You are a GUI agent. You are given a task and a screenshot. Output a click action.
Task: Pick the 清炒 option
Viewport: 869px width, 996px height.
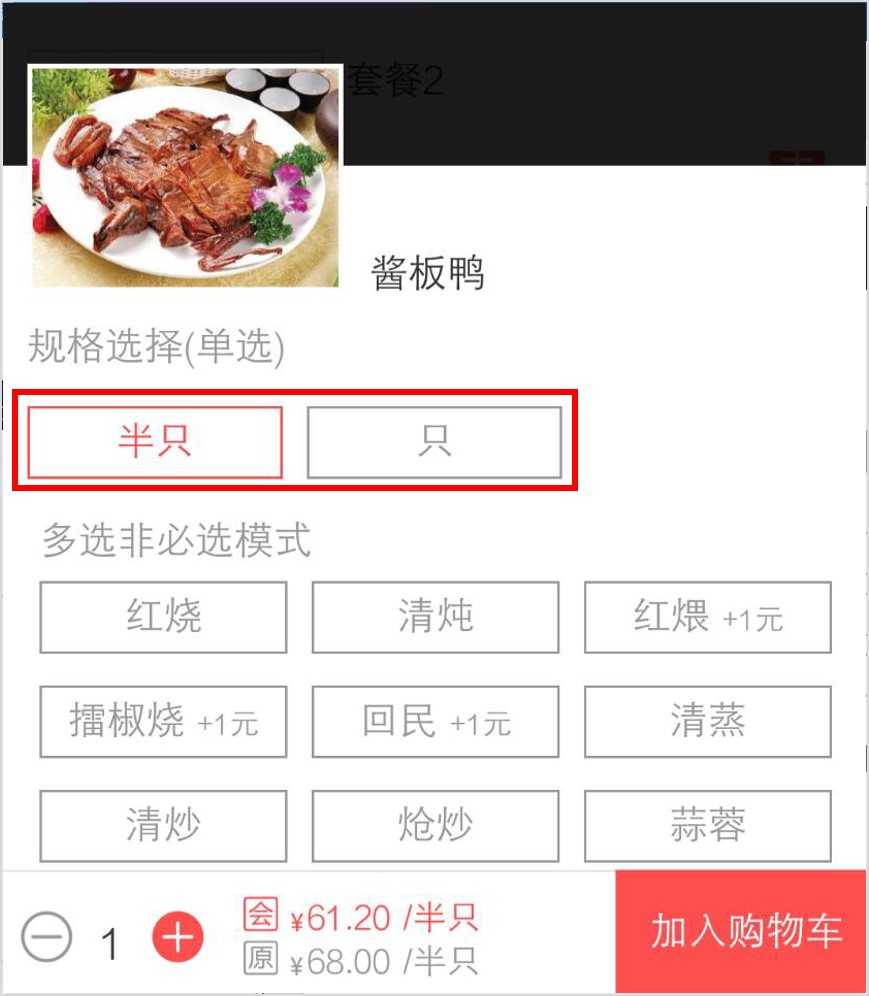pyautogui.click(x=164, y=825)
